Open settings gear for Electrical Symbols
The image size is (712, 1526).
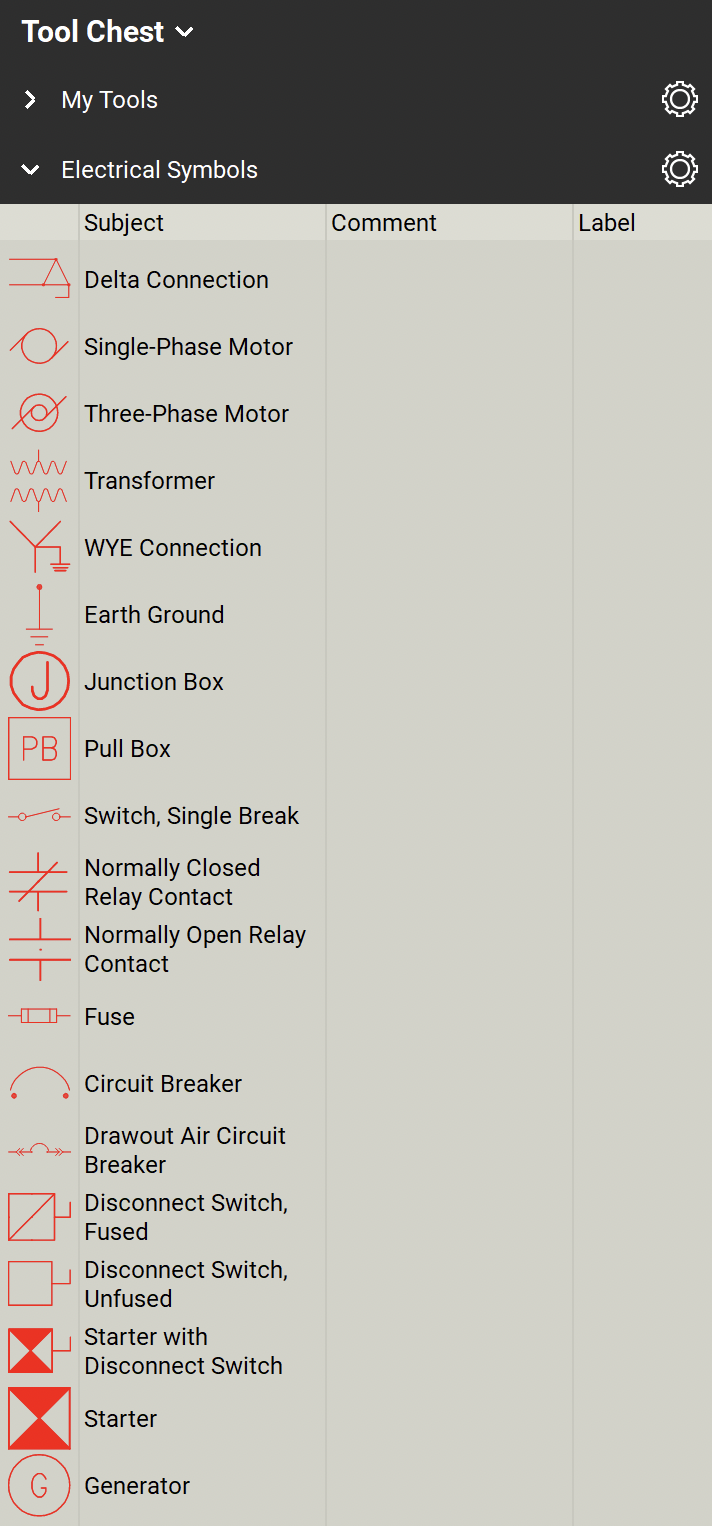[x=679, y=170]
